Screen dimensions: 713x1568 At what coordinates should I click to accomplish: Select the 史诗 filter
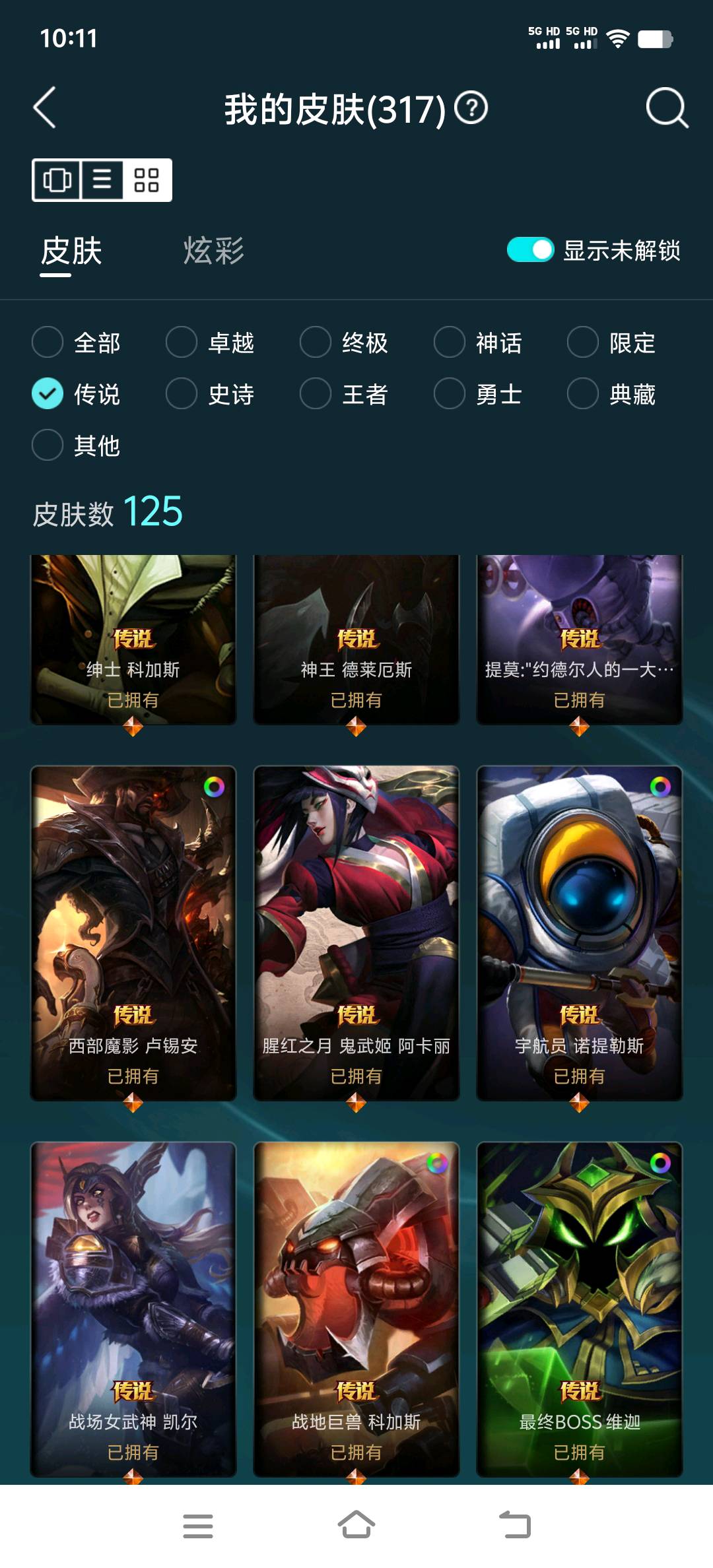click(x=210, y=394)
